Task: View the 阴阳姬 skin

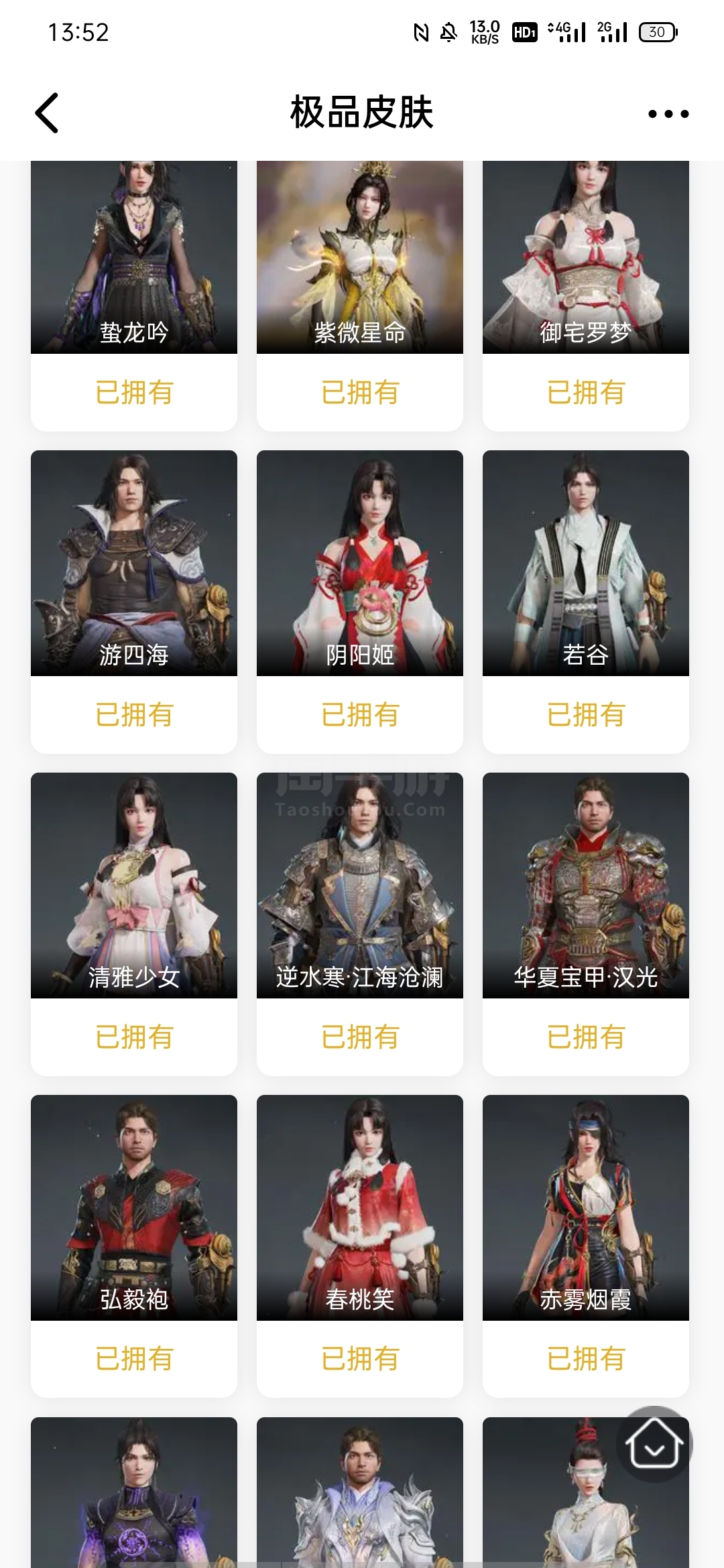Action: pos(360,602)
